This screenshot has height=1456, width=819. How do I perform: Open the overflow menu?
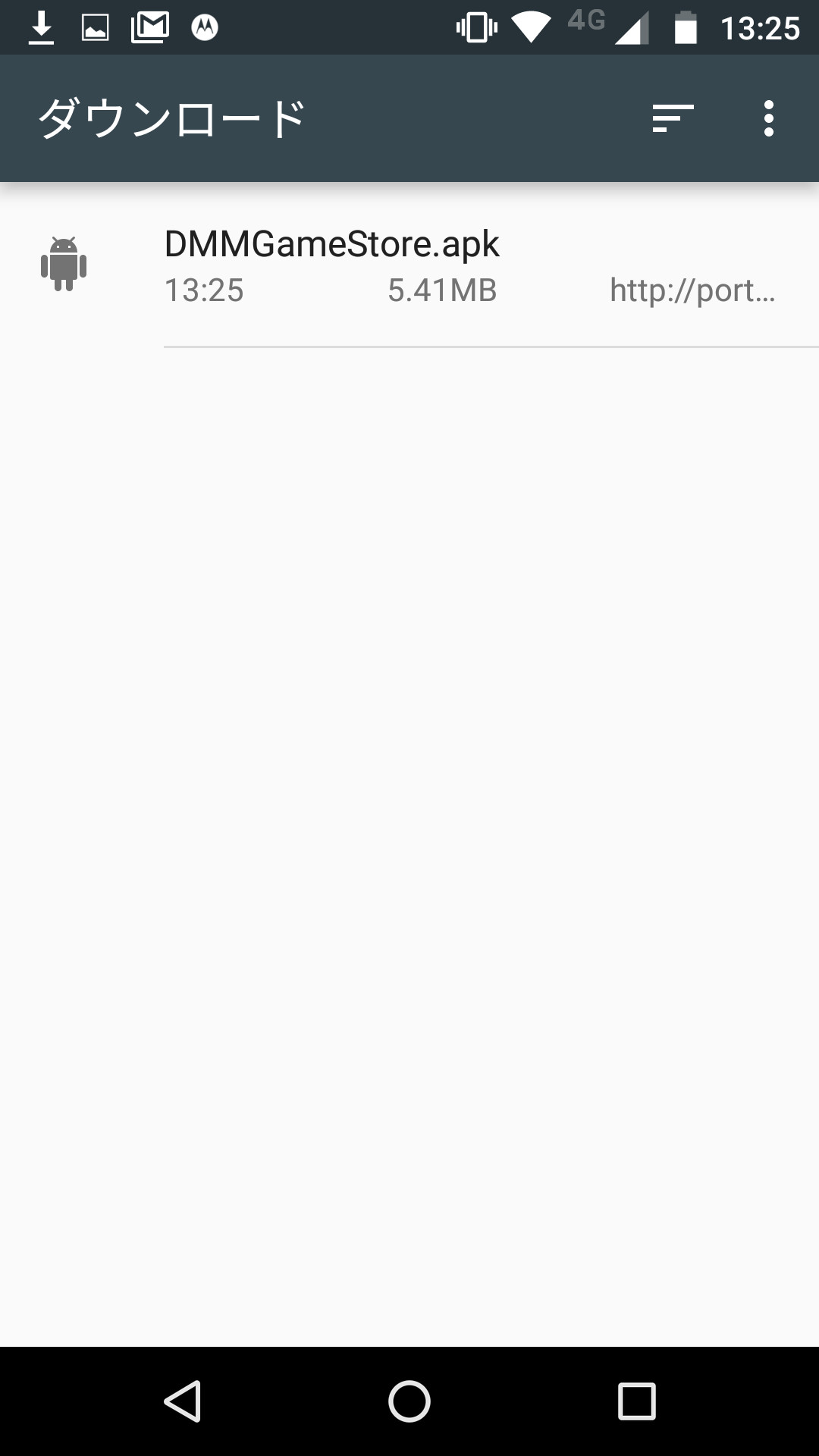[x=768, y=119]
